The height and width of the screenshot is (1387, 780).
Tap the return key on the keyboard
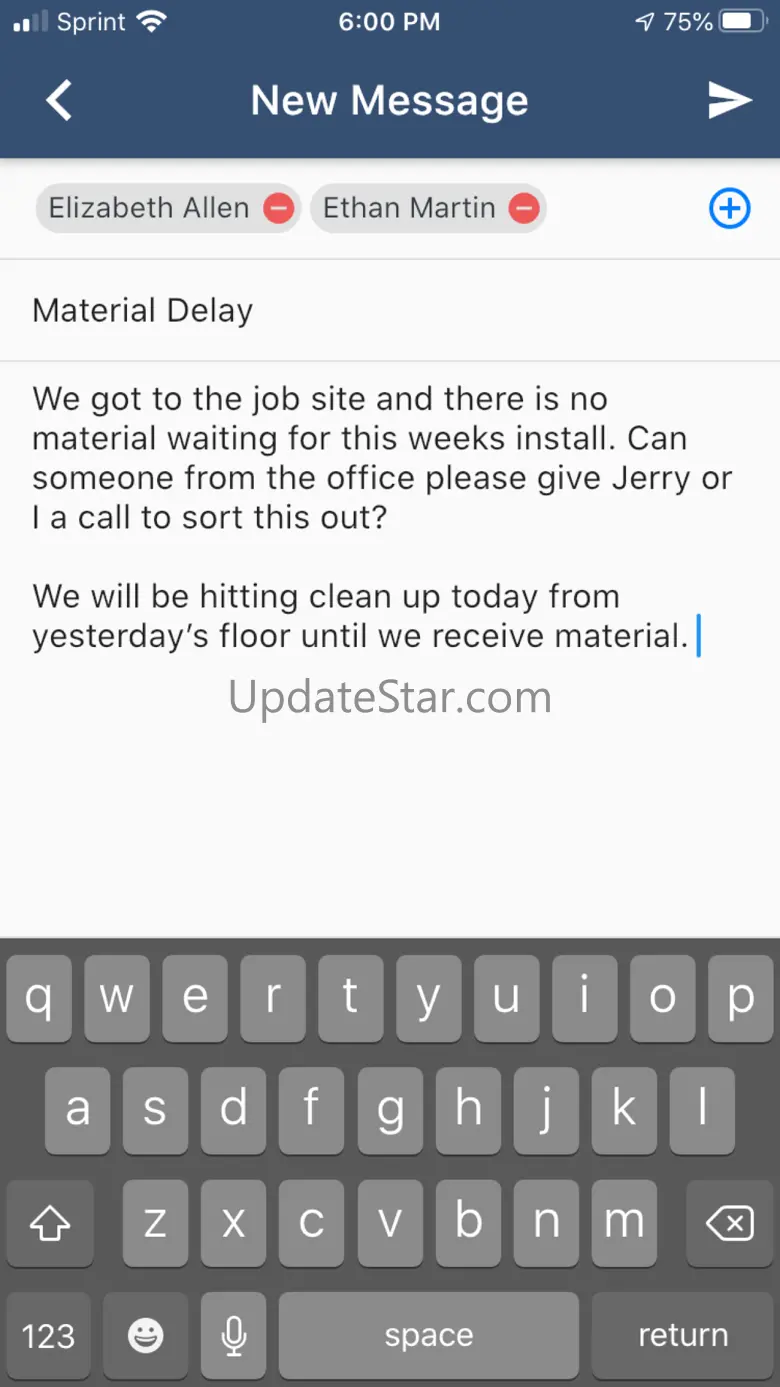(x=683, y=1335)
